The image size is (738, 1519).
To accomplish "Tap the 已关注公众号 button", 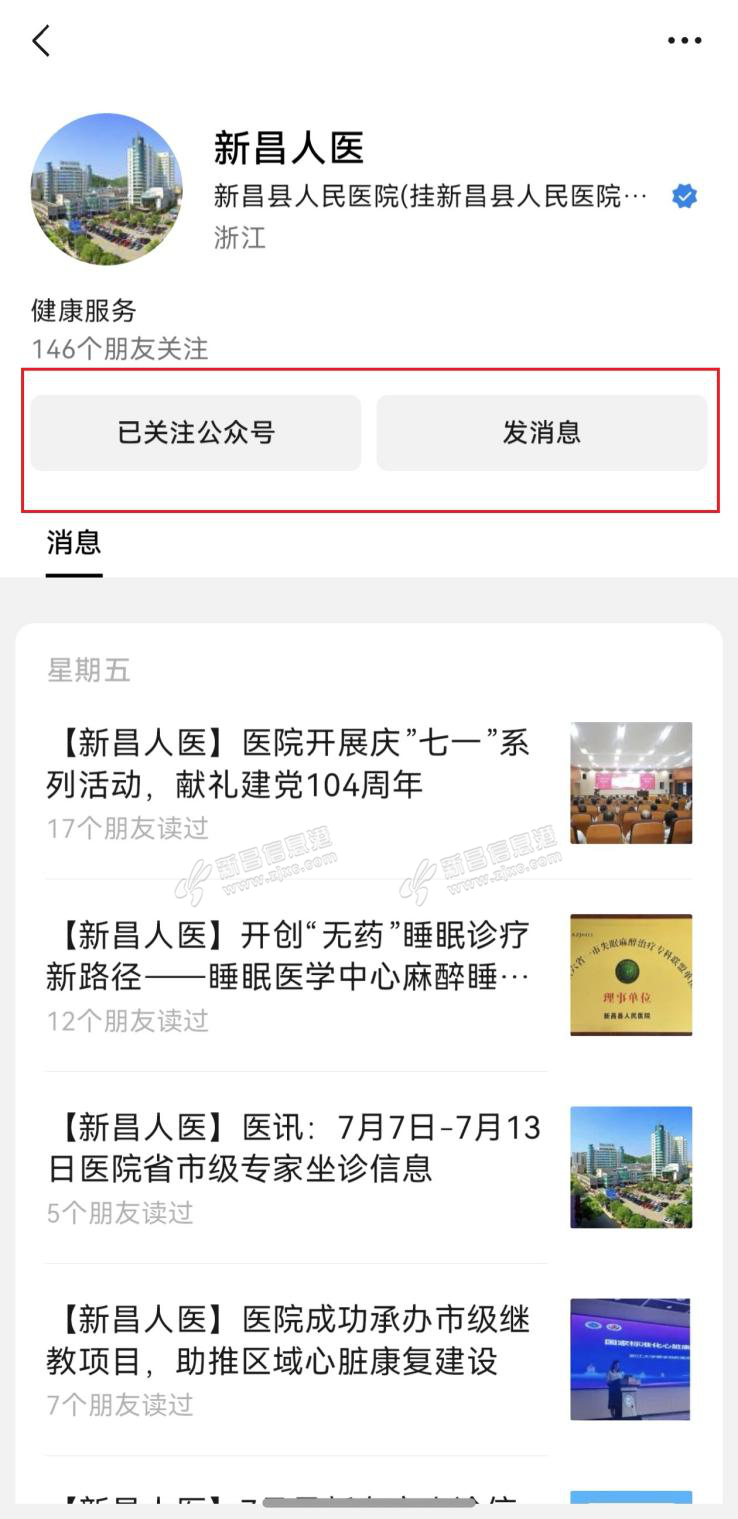I will coord(196,433).
